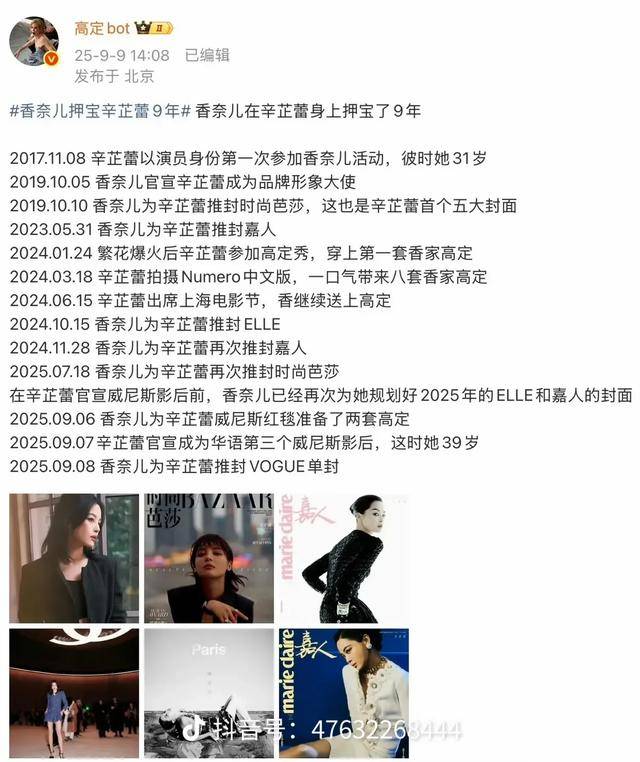The image size is (640, 762).
Task: View the 时尚芭莎 BAZAAR cover image
Action: click(208, 558)
